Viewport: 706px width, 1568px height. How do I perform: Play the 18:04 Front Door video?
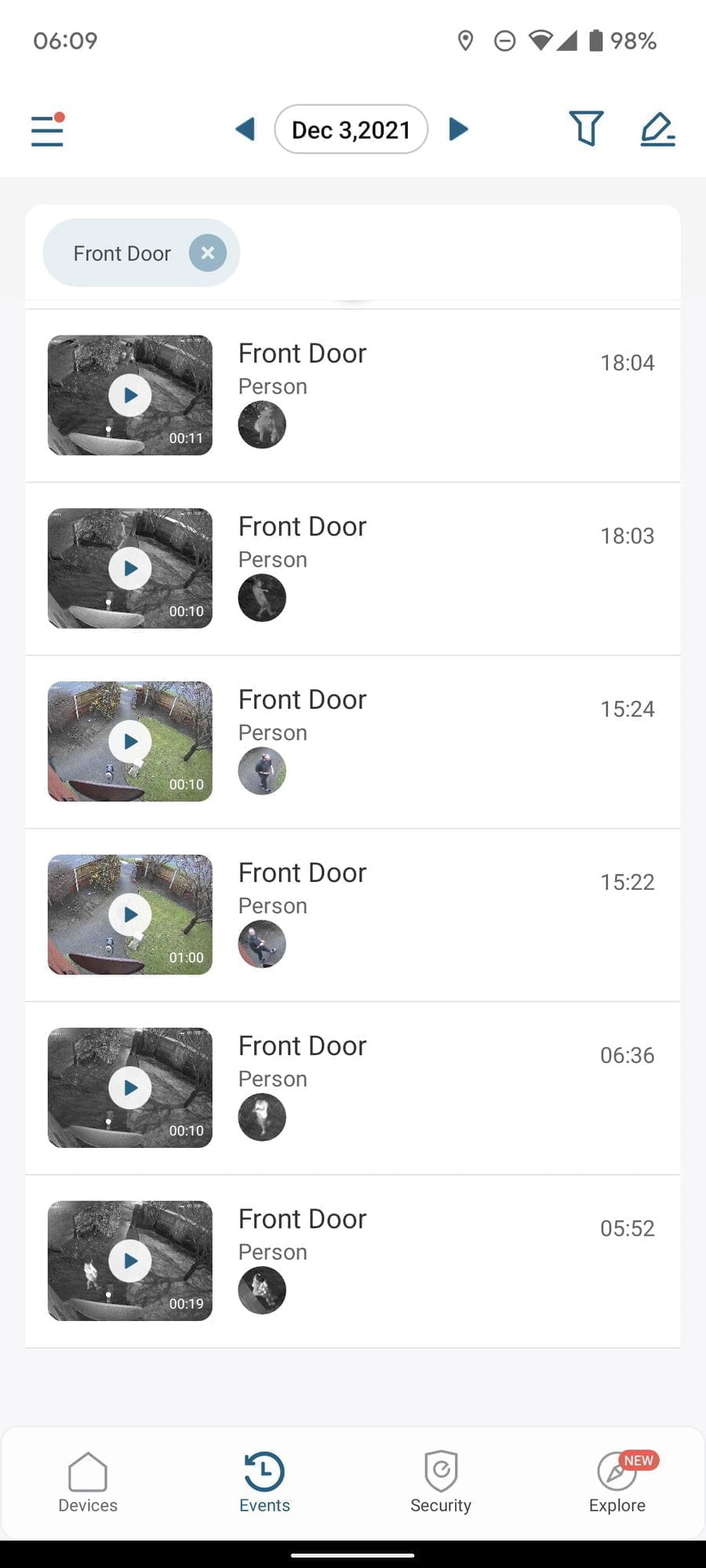[x=130, y=395]
